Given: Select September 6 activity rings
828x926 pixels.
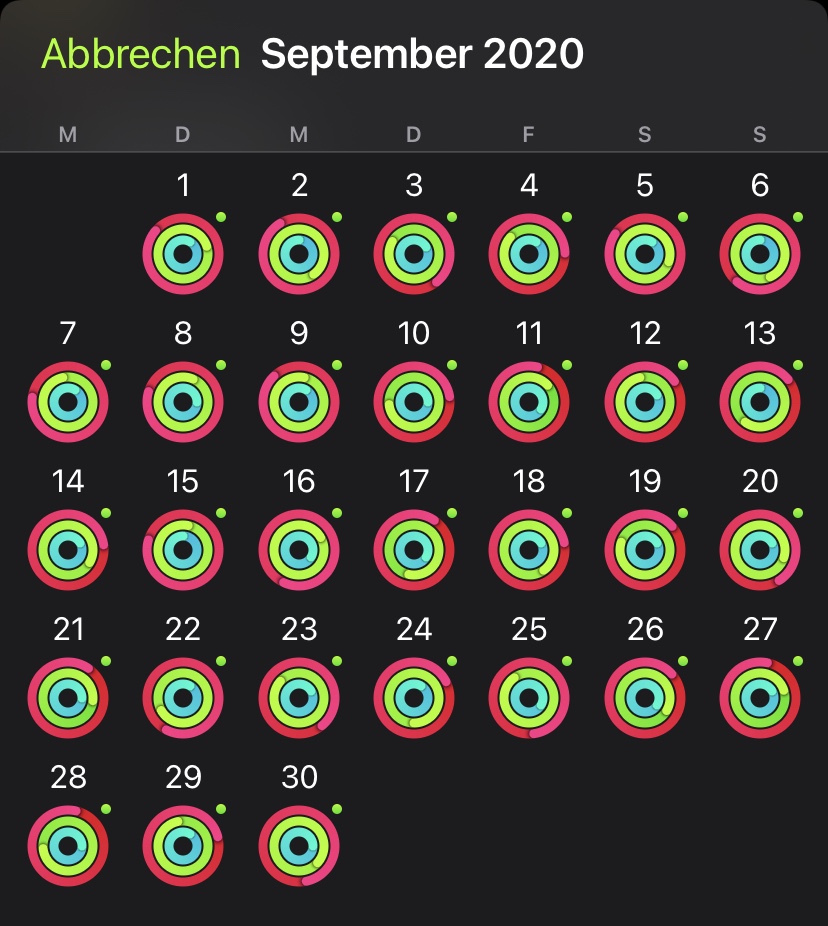Looking at the screenshot, I should click(760, 254).
